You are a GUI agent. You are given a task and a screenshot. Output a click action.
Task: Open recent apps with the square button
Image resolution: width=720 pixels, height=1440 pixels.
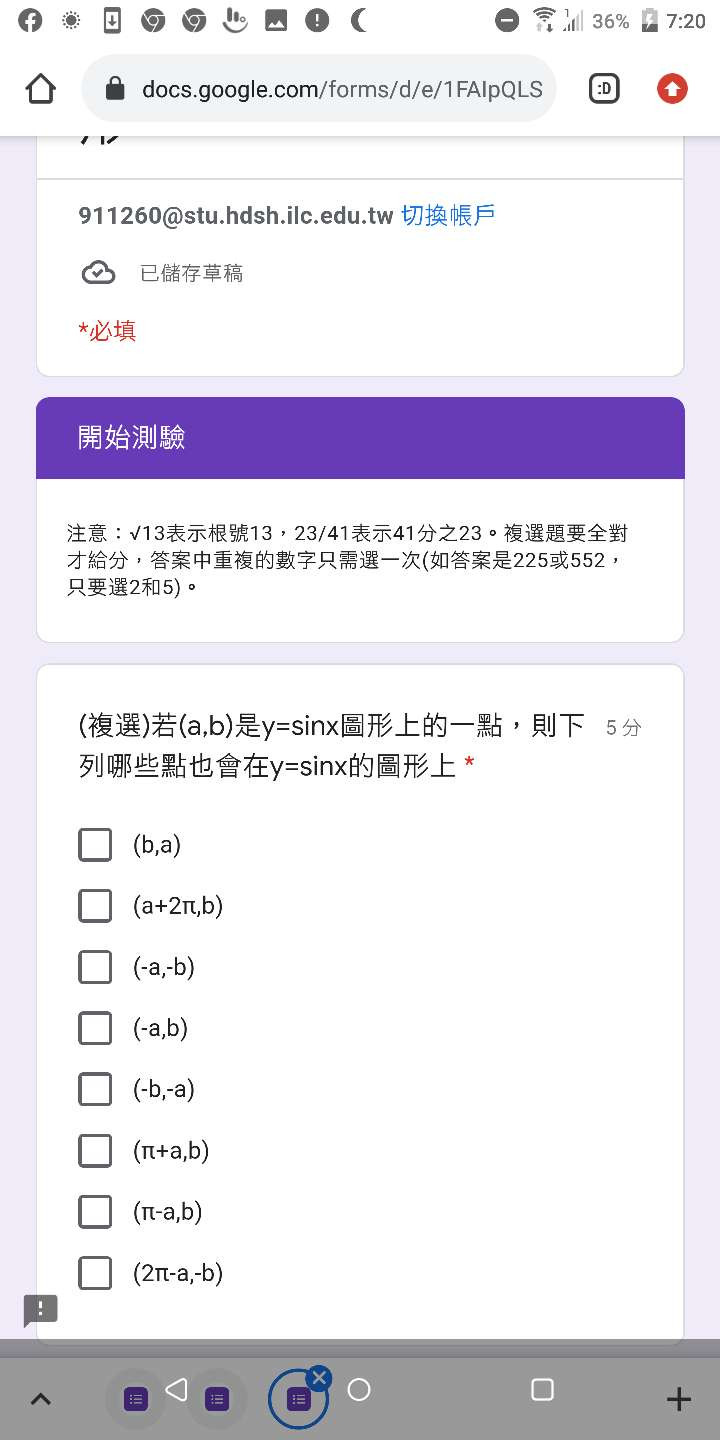542,1389
